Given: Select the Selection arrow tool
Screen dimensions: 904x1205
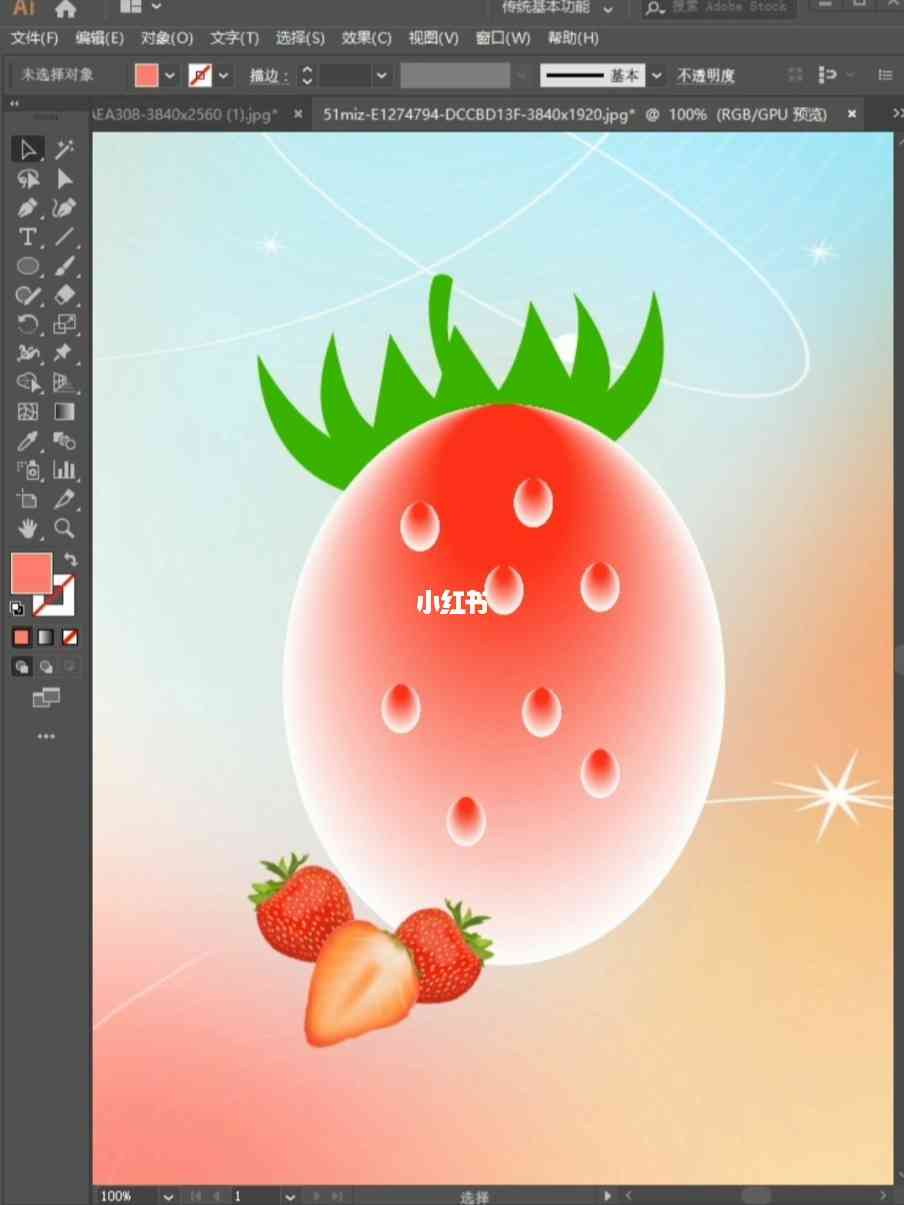Looking at the screenshot, I should [x=28, y=150].
